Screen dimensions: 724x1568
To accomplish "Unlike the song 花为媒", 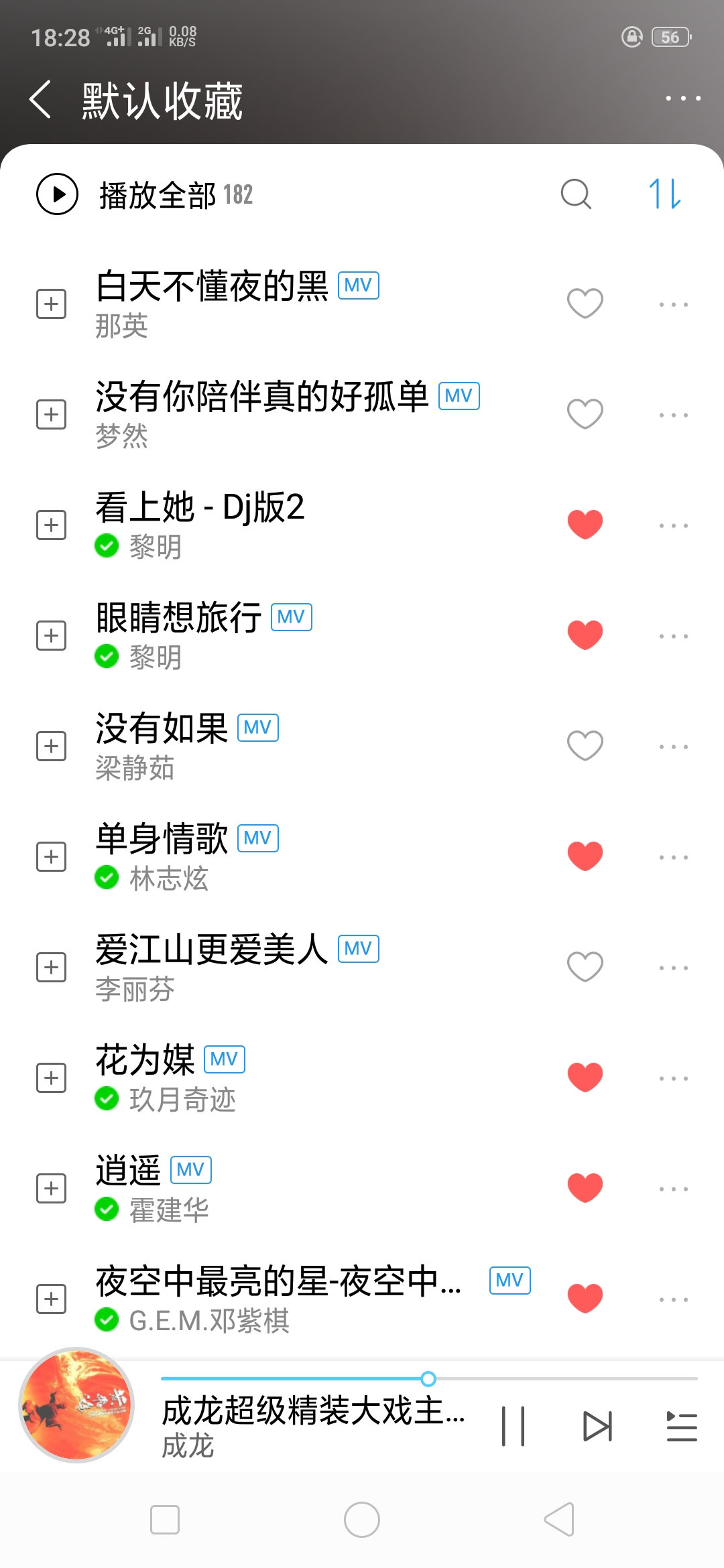I will [585, 1077].
